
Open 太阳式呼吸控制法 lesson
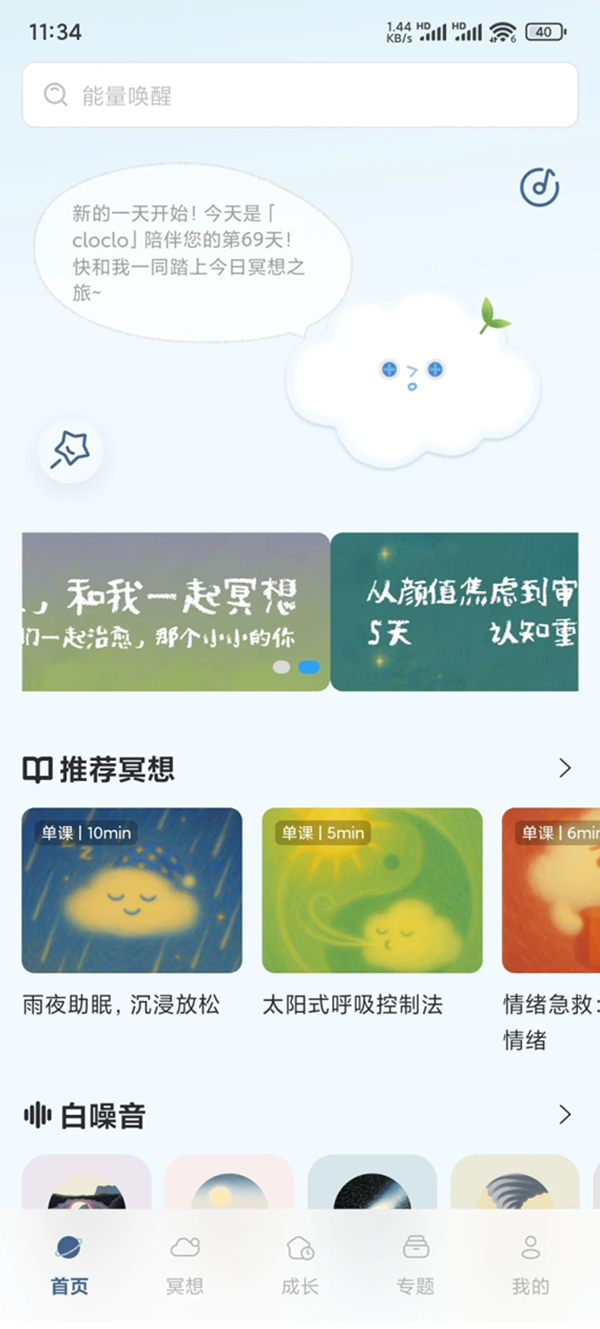372,890
